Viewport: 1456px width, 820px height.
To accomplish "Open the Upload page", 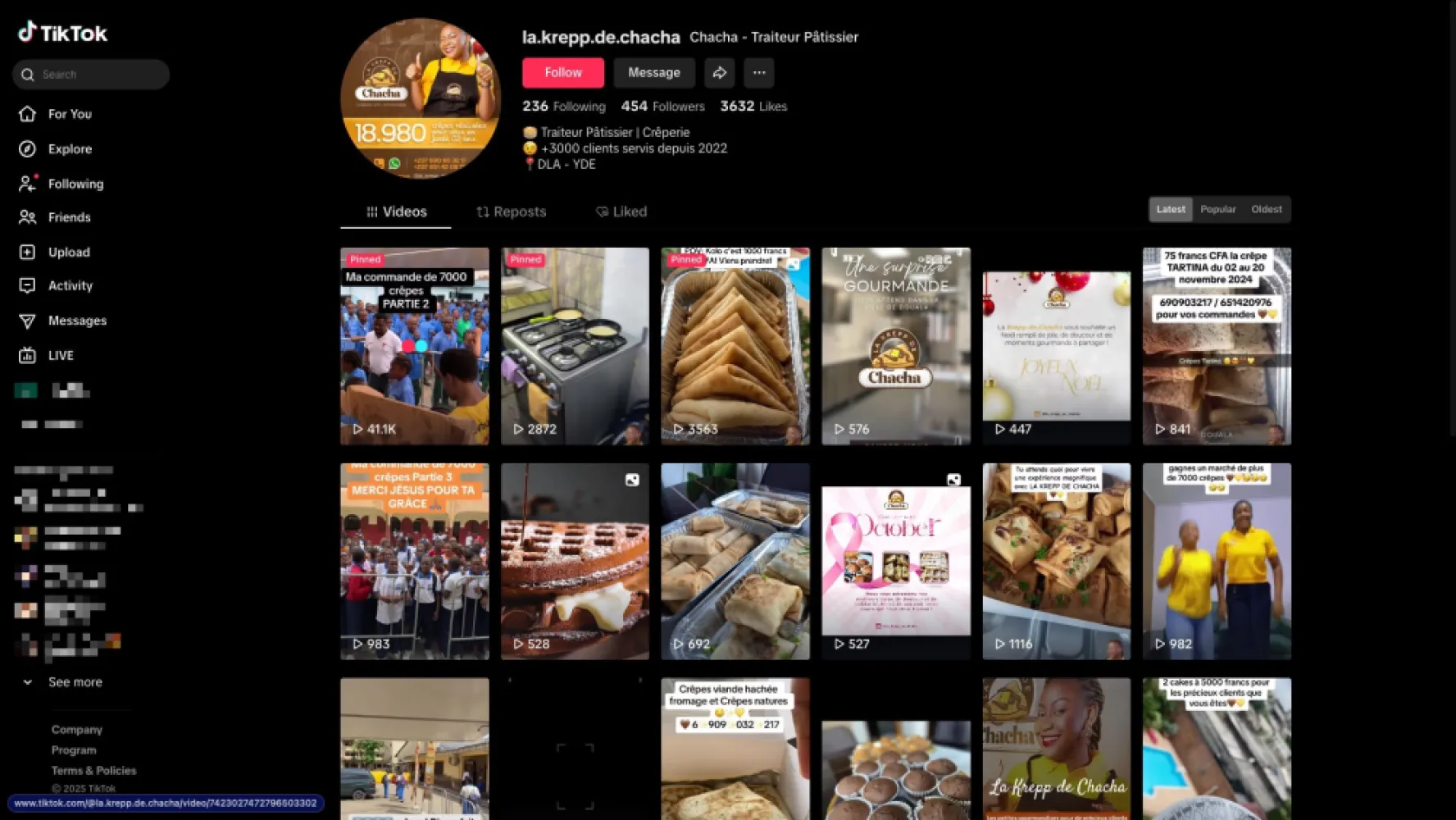I will pyautogui.click(x=69, y=252).
